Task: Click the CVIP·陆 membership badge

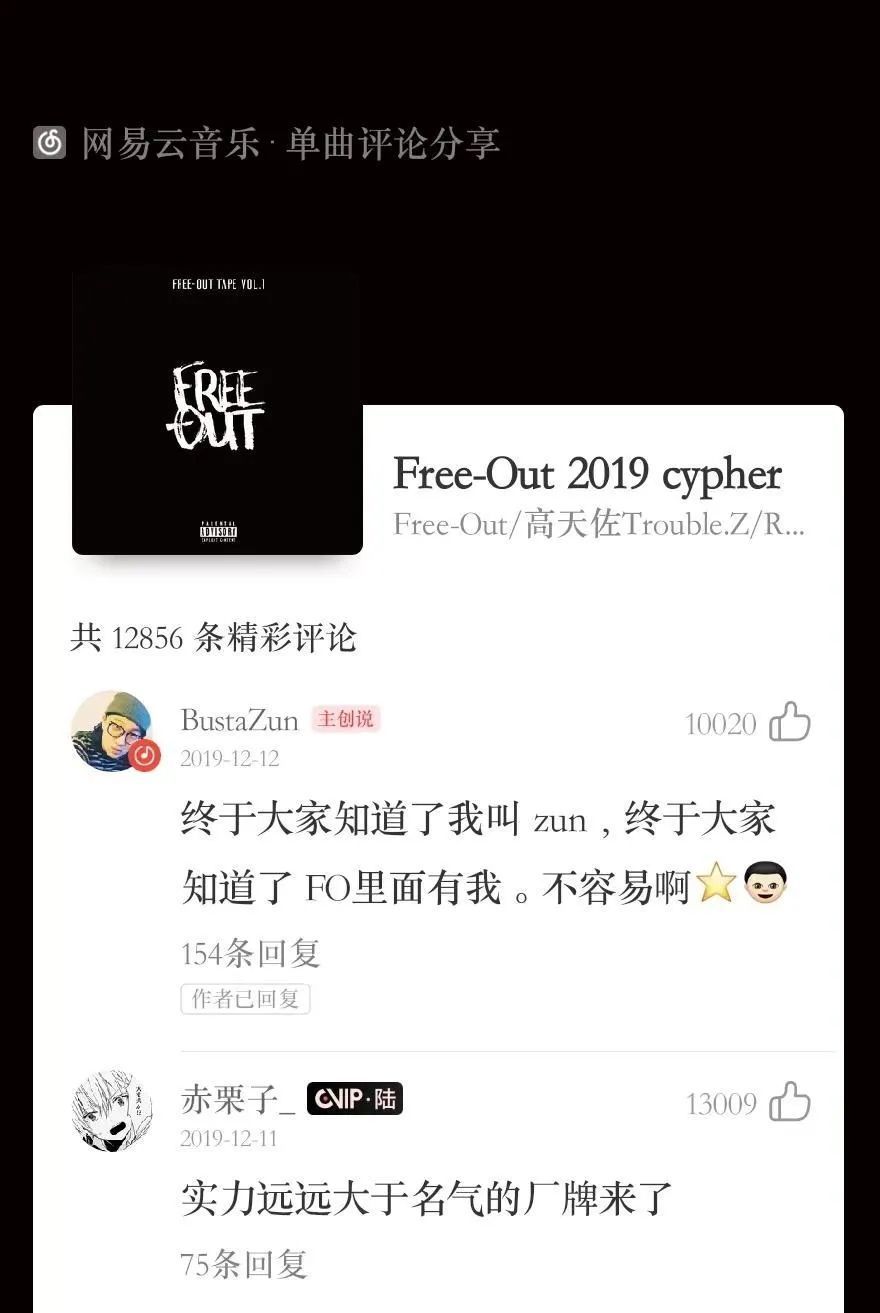Action: [354, 1098]
